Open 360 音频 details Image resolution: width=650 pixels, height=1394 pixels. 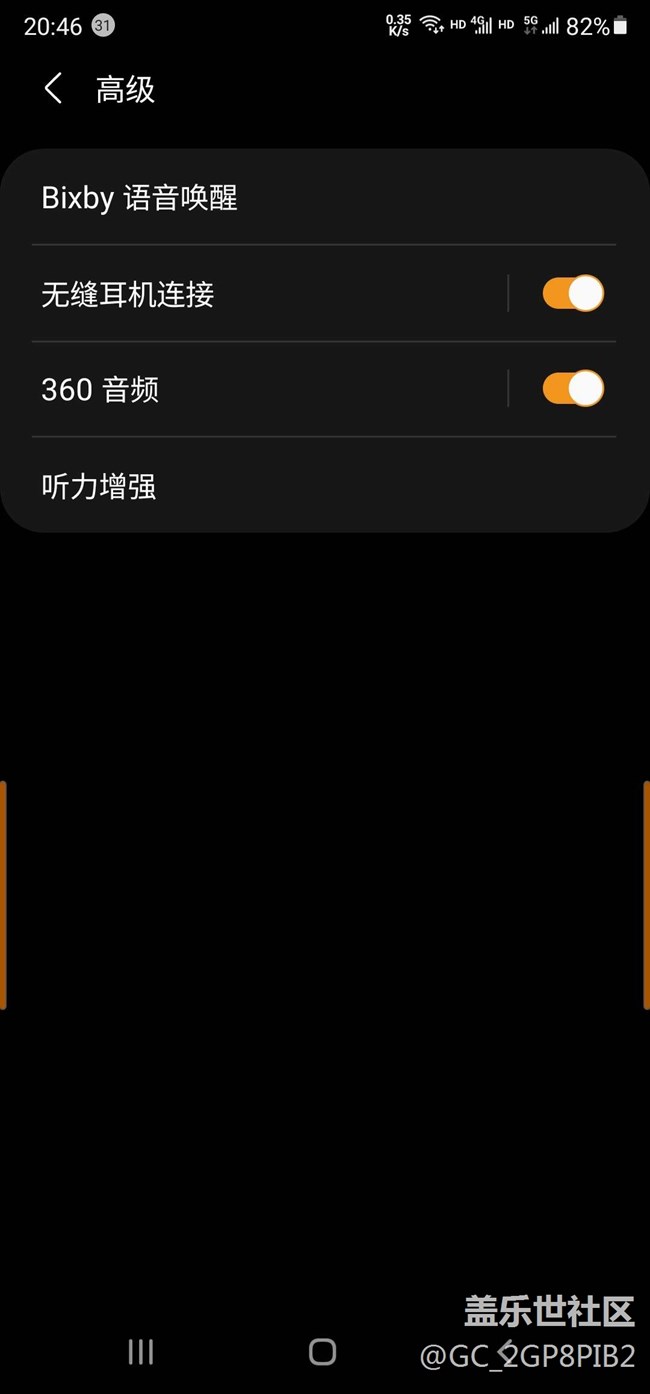coord(254,389)
